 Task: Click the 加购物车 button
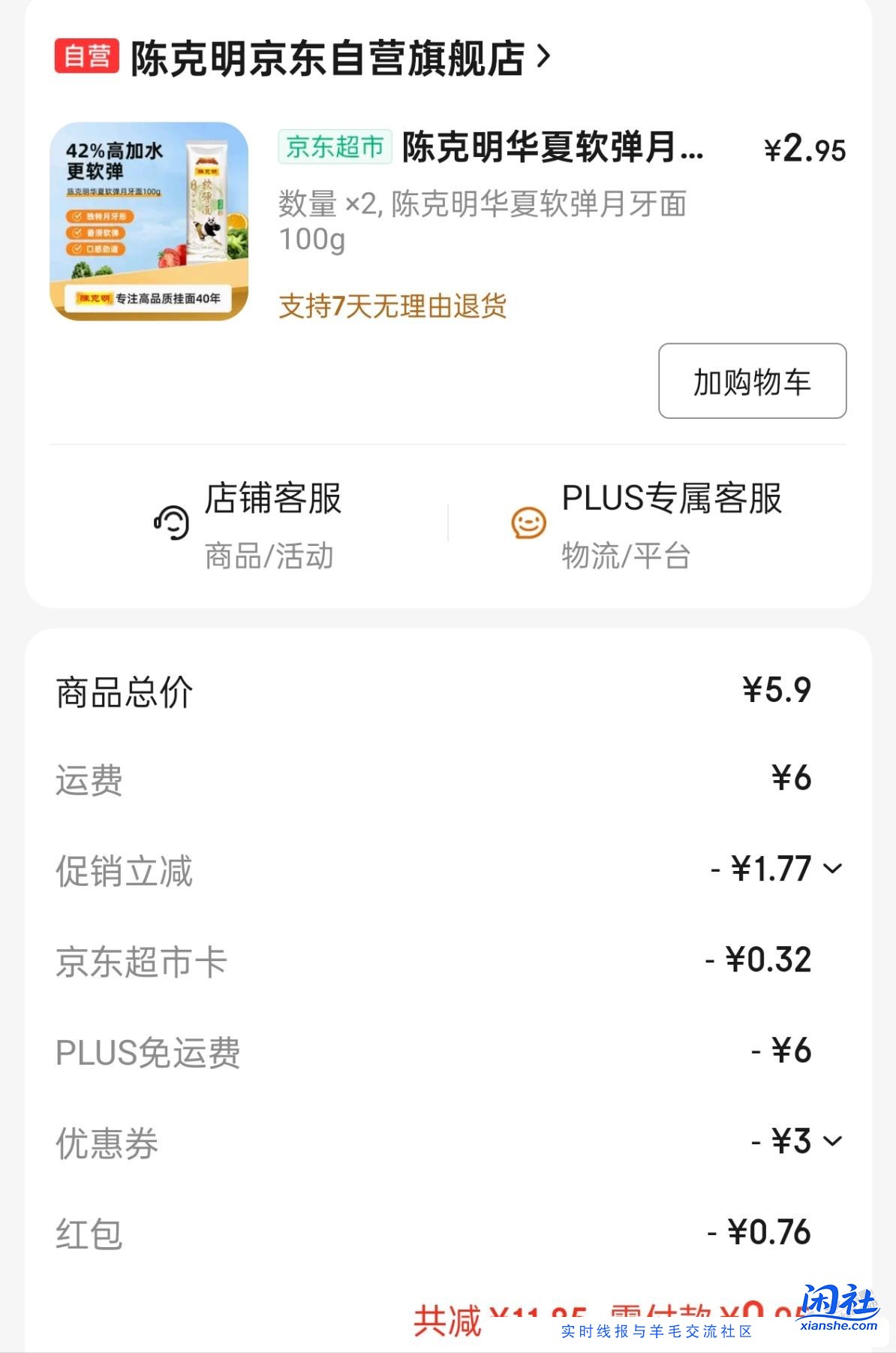coord(751,382)
